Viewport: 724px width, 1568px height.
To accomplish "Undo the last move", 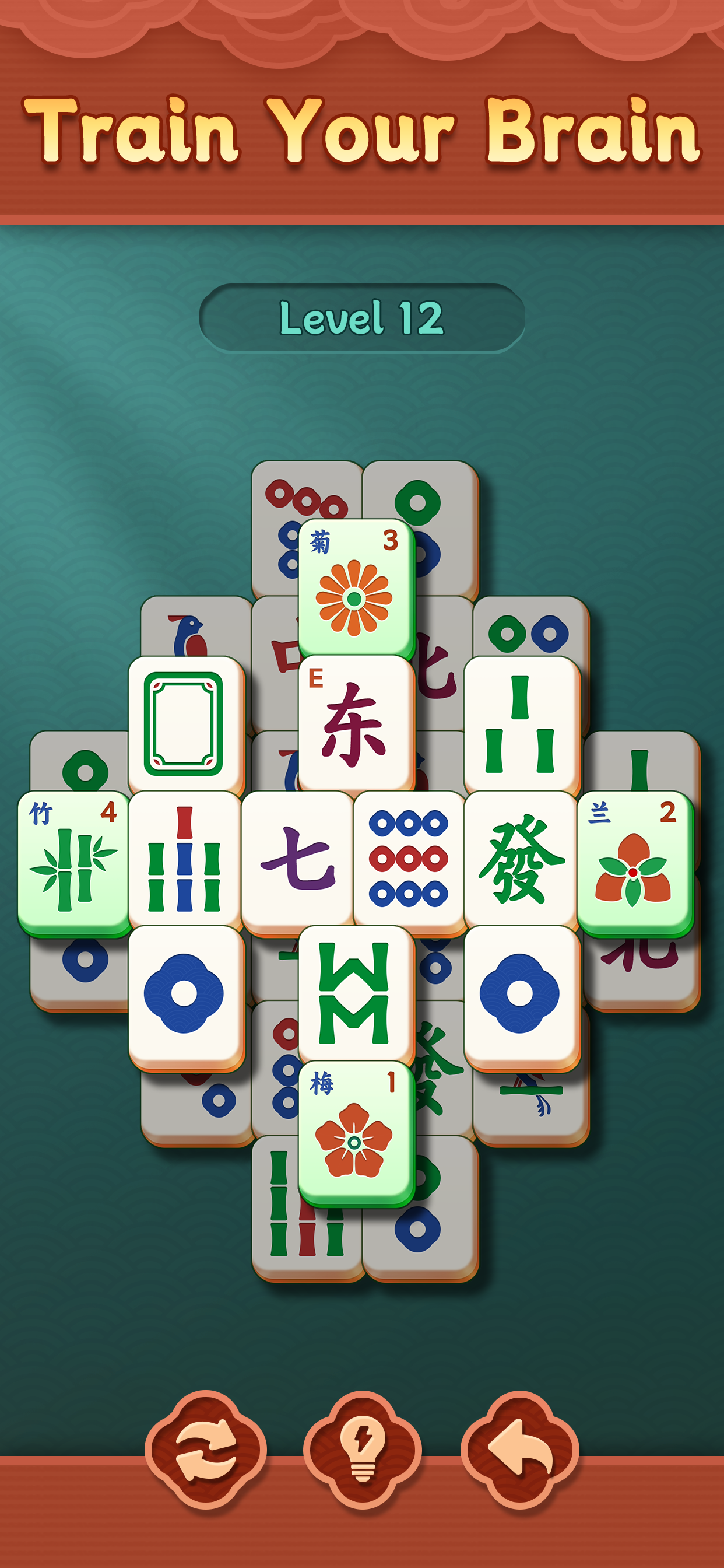I will [x=519, y=1450].
